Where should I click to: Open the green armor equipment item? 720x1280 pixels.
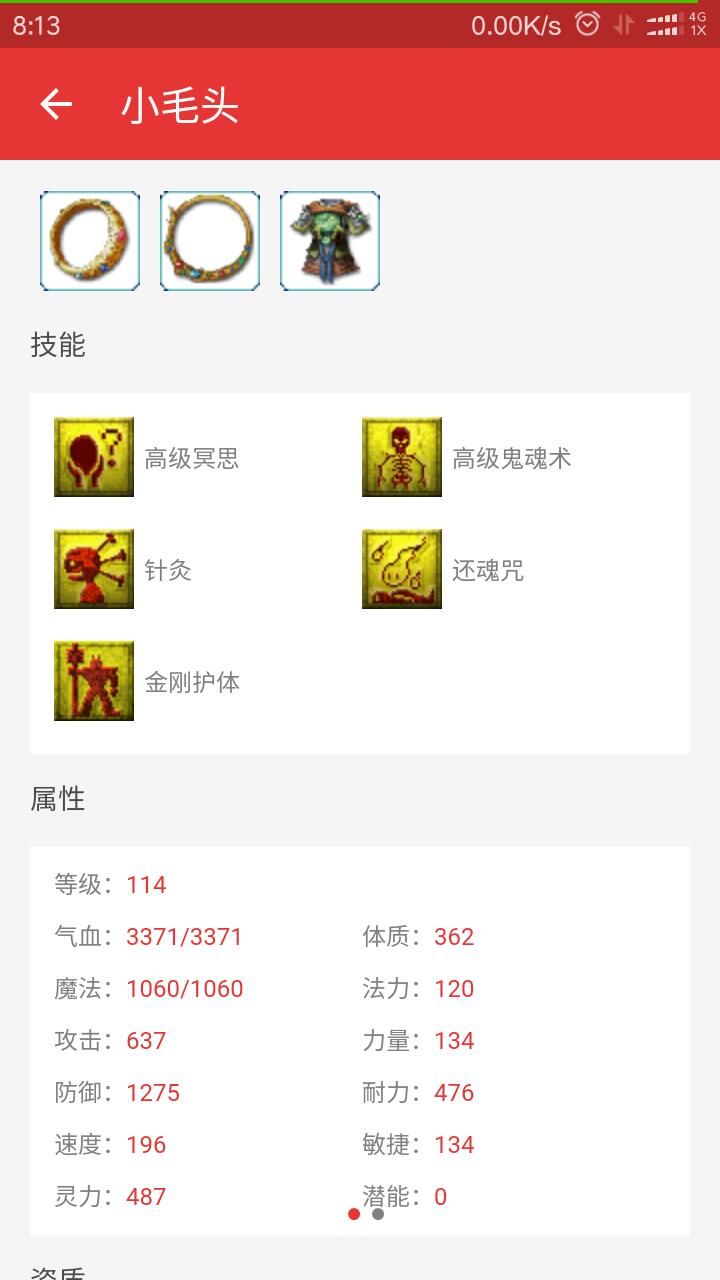click(330, 241)
